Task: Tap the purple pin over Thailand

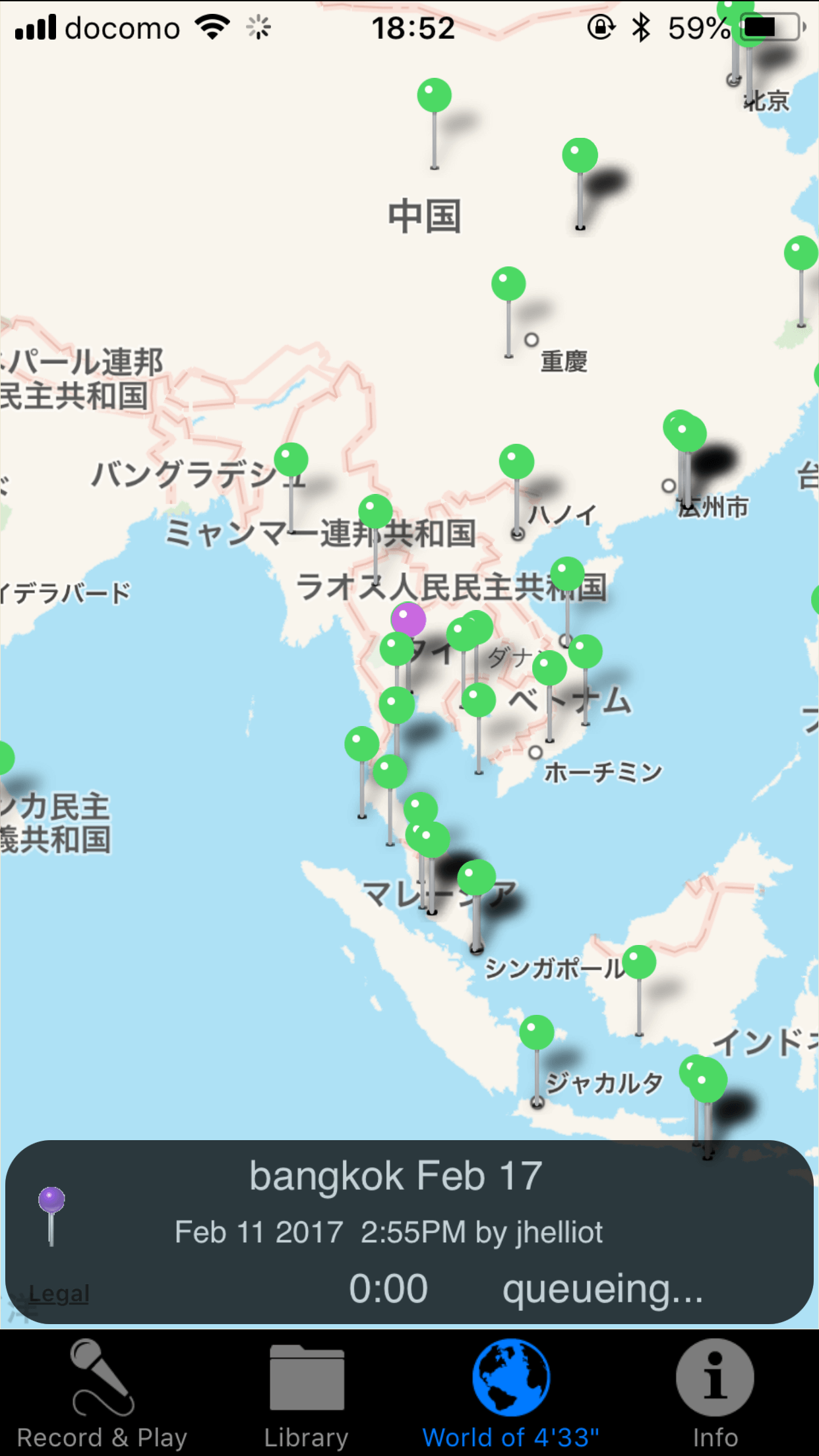Action: 408,620
